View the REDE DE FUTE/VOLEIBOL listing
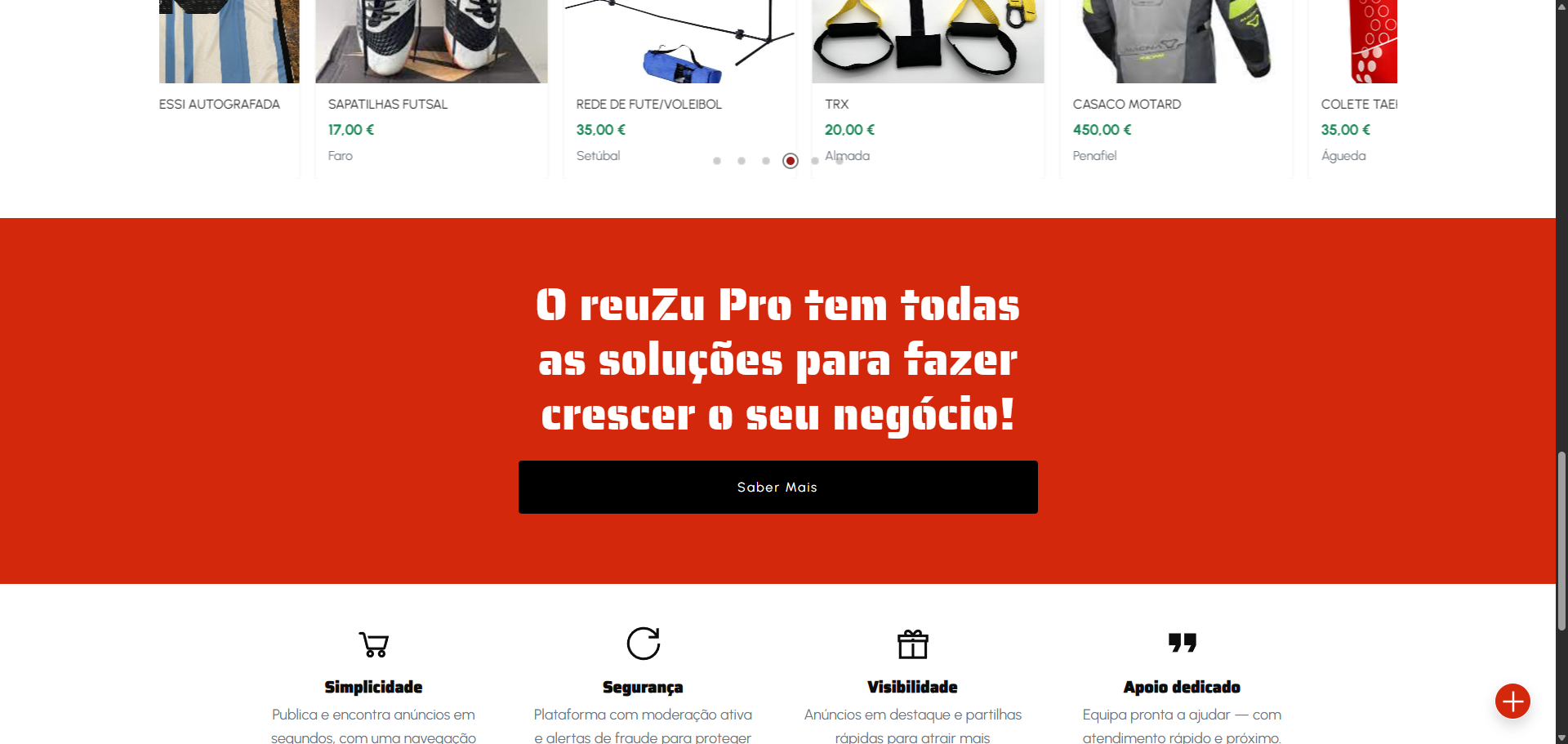 [648, 105]
